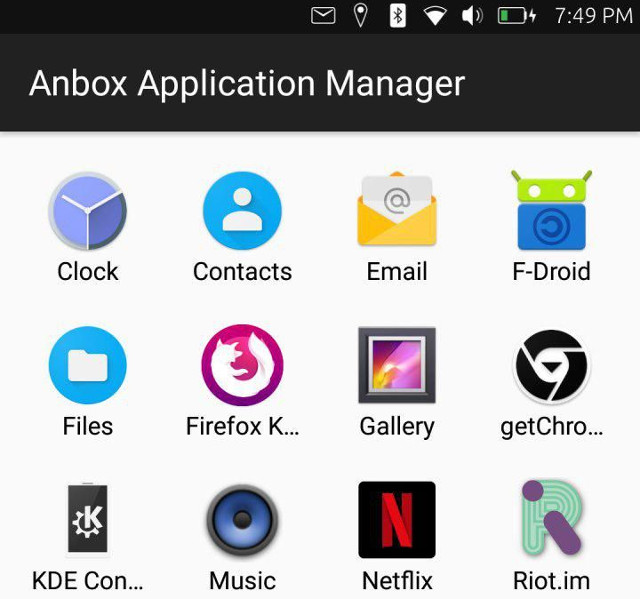Launch Firefox Klar browser
Viewport: 640px width, 599px height.
pos(242,365)
